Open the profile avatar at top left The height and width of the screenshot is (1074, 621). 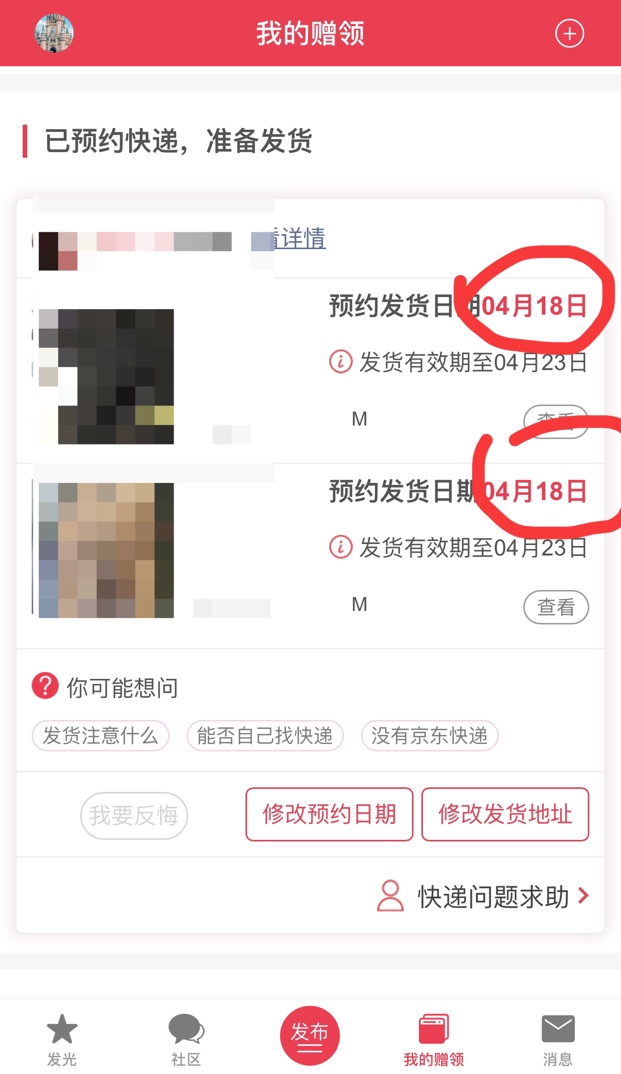click(x=54, y=33)
